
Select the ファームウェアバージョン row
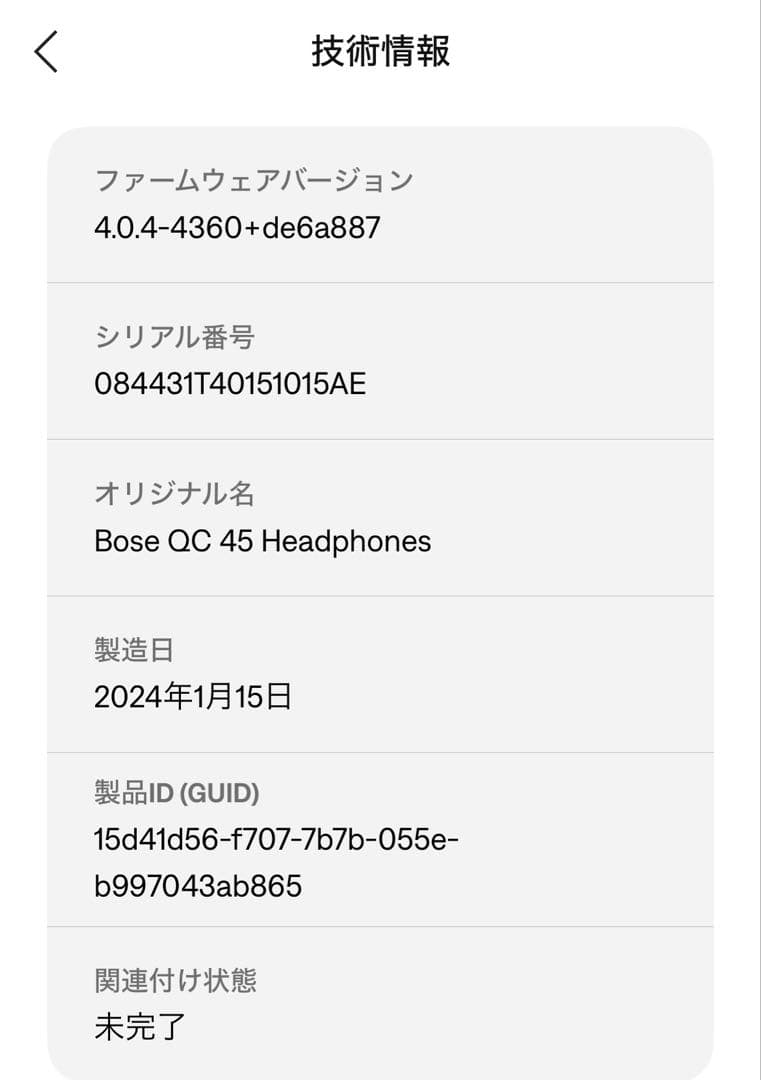(x=380, y=205)
